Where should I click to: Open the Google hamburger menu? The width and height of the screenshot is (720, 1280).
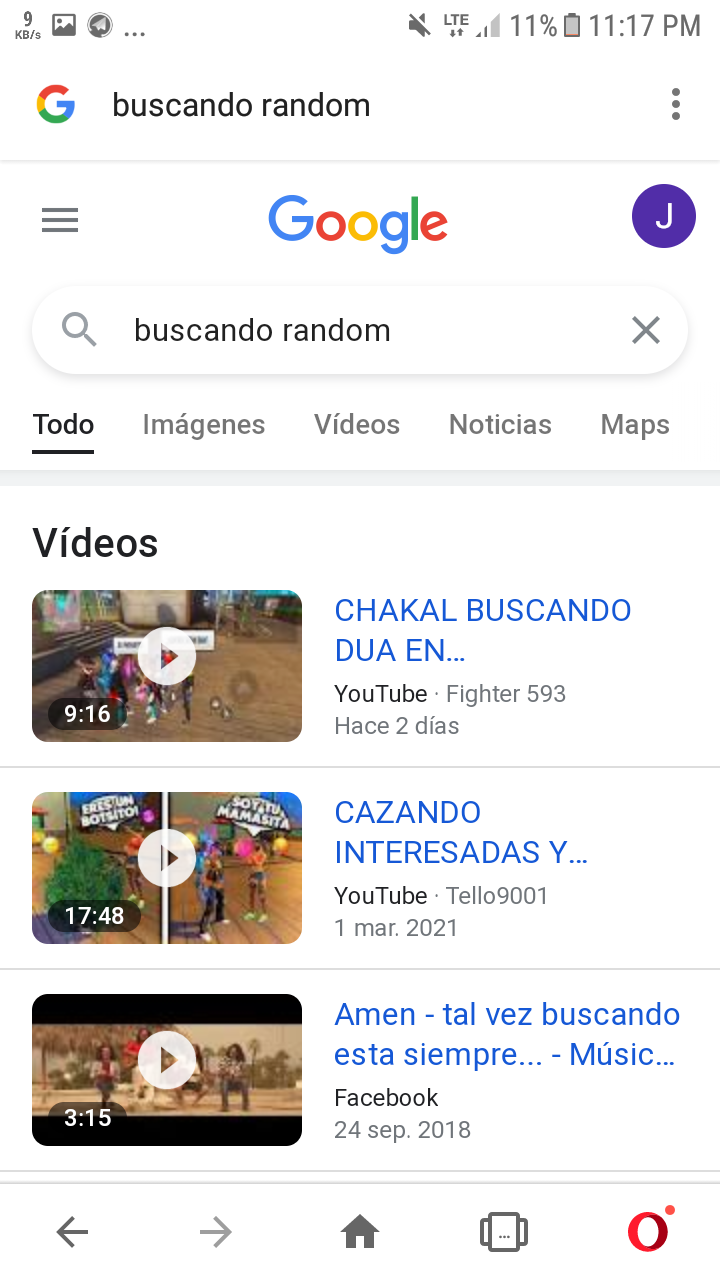tap(60, 220)
